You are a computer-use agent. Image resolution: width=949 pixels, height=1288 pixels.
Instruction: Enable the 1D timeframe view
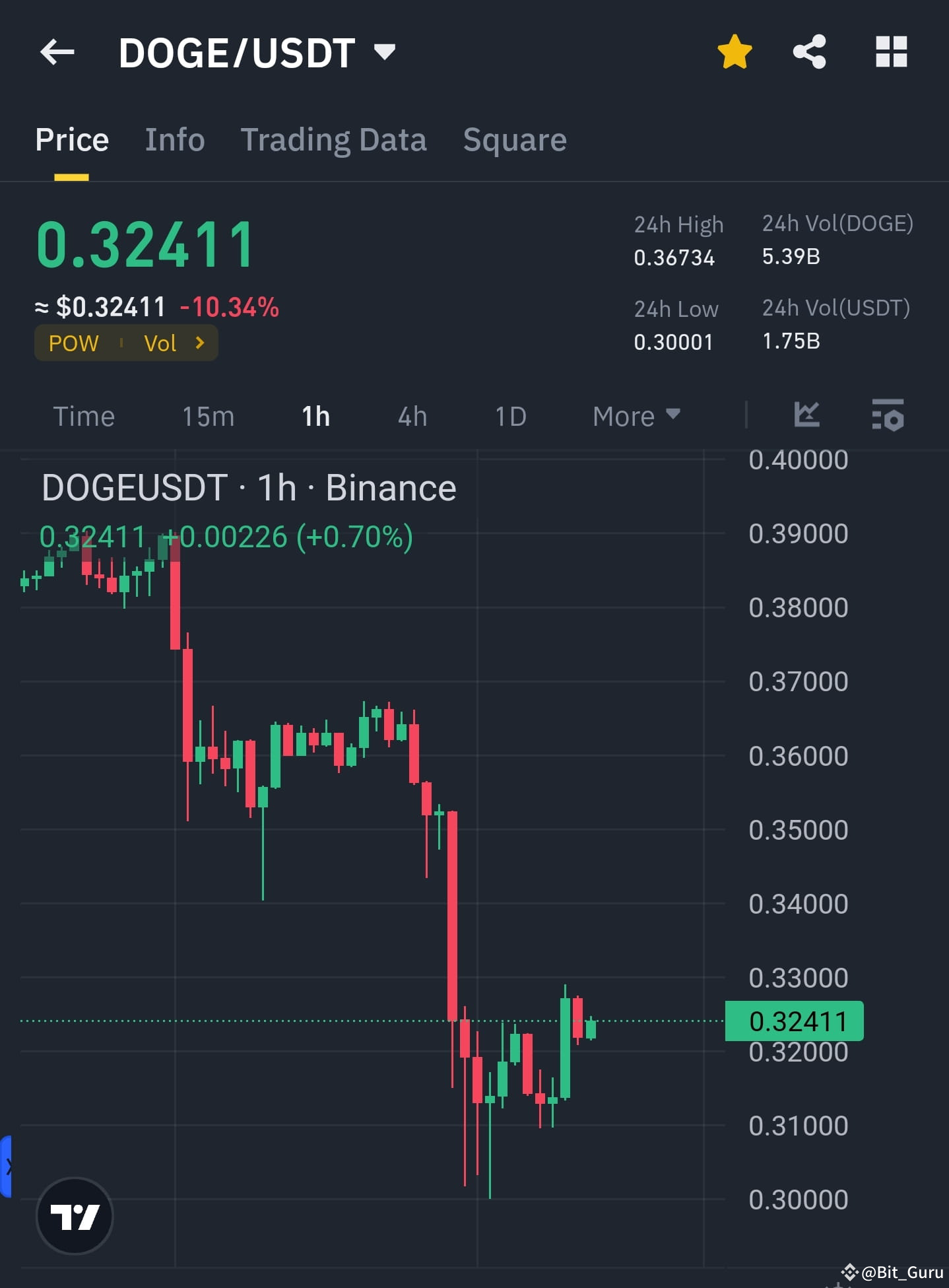(x=510, y=415)
